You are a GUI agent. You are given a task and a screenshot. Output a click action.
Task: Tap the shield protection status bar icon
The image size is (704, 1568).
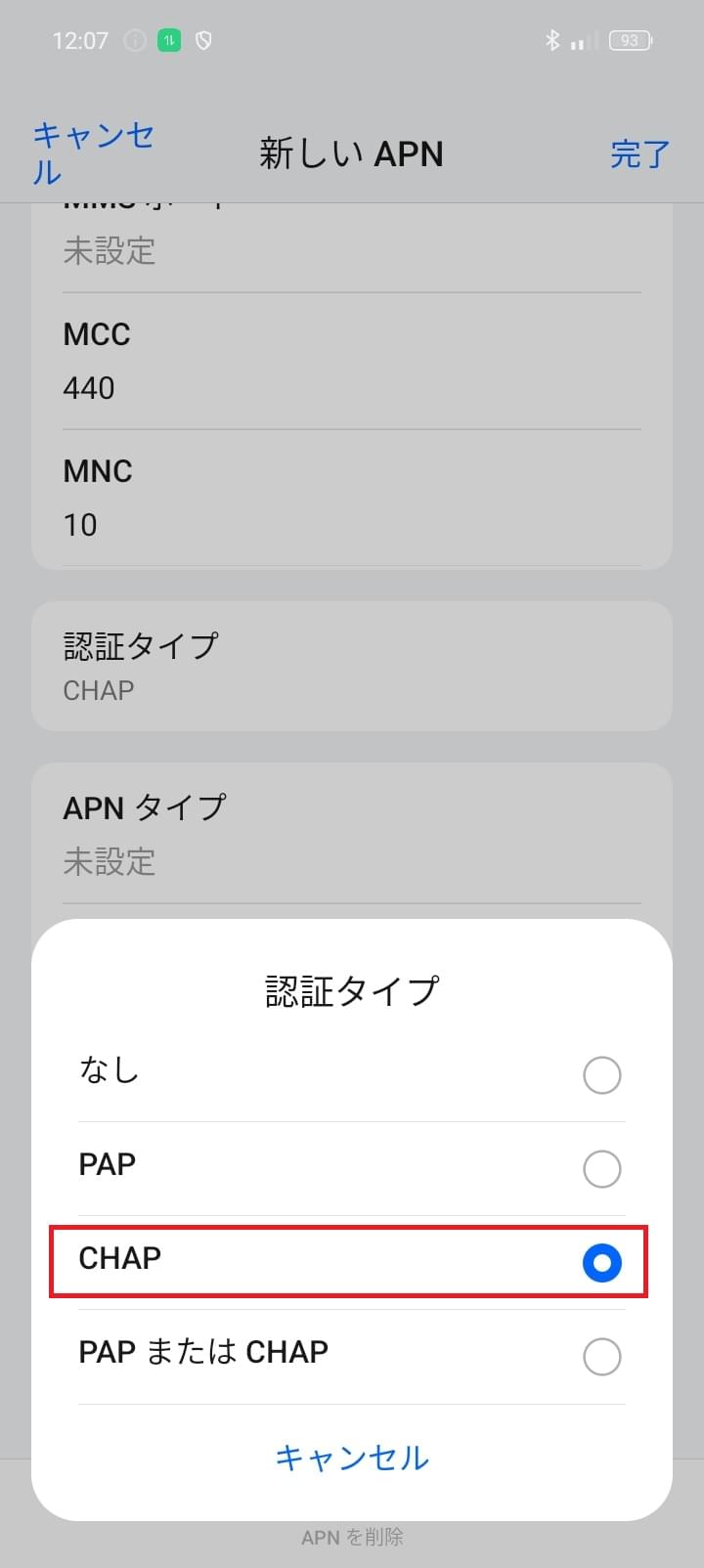pos(201,40)
